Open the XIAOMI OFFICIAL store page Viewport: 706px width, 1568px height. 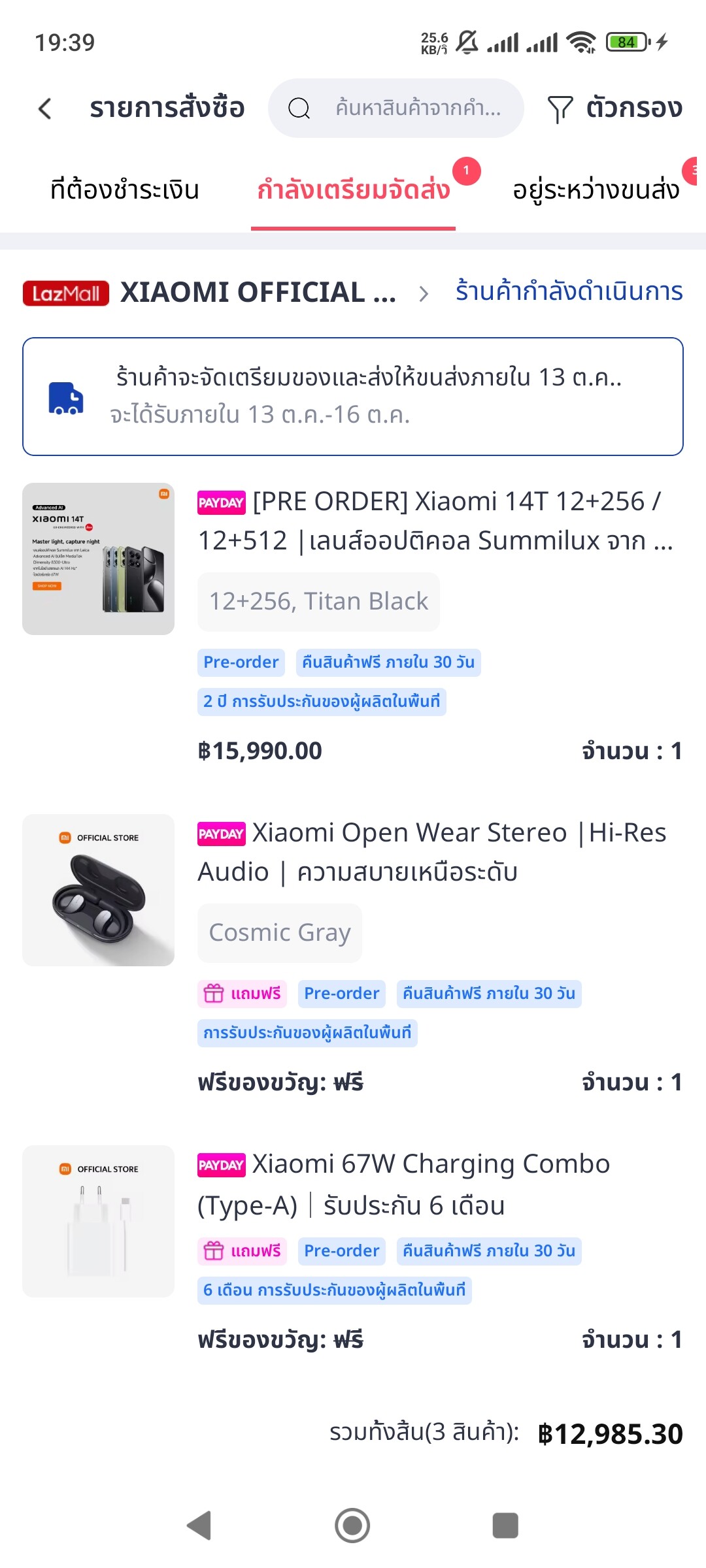click(258, 292)
